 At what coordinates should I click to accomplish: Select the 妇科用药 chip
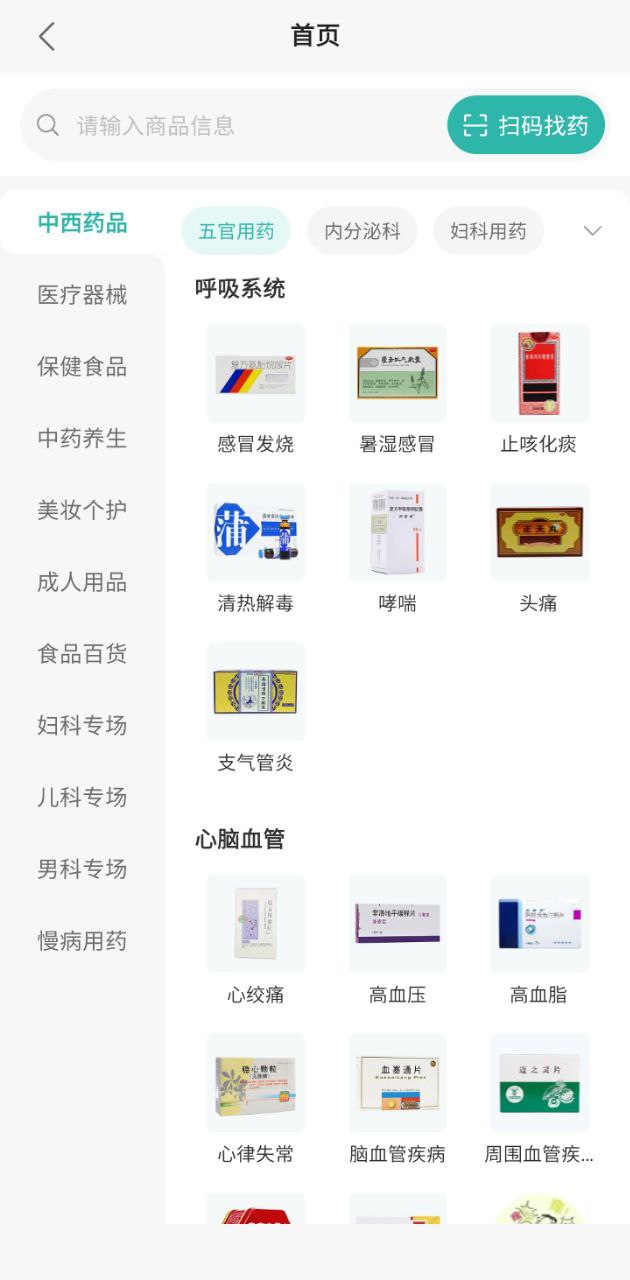[x=488, y=231]
